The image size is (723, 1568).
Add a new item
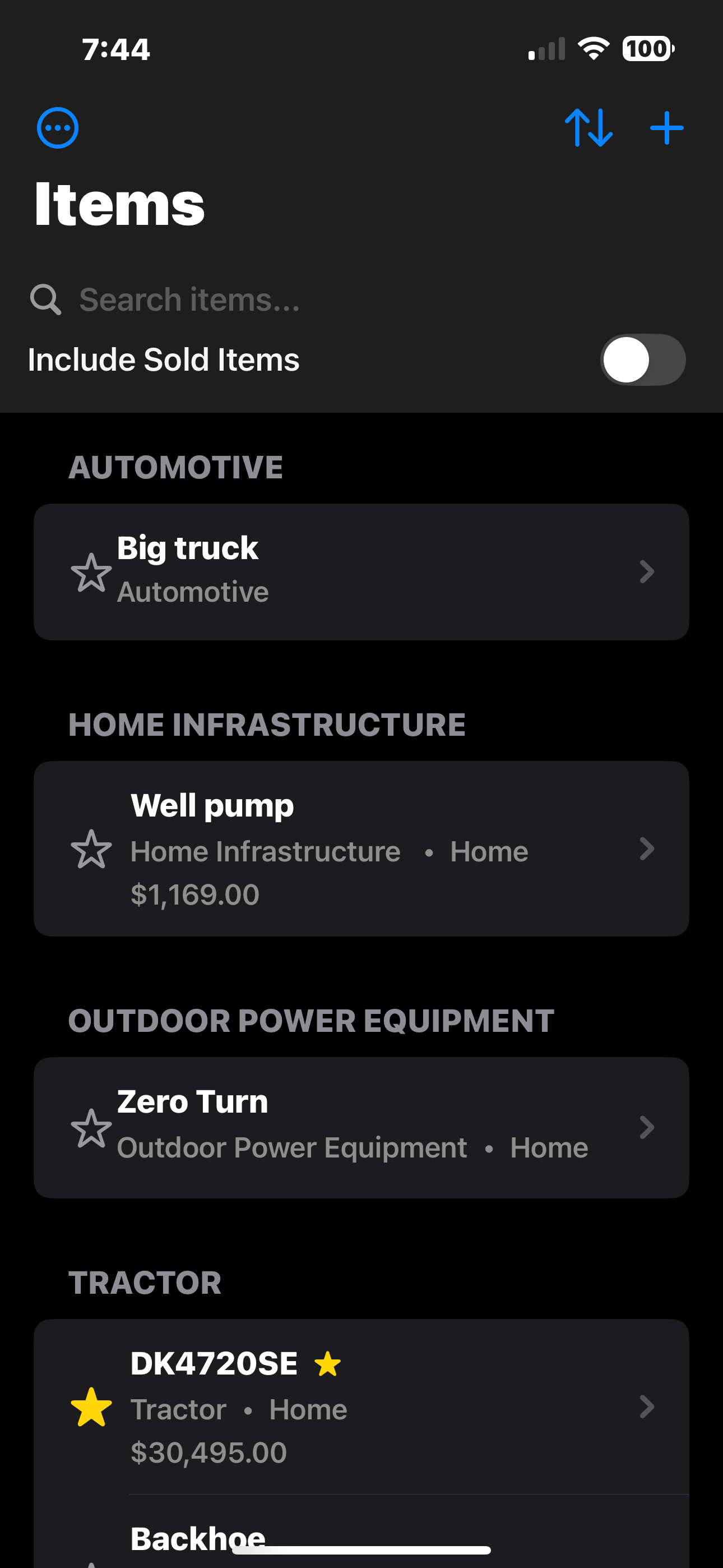pos(666,128)
